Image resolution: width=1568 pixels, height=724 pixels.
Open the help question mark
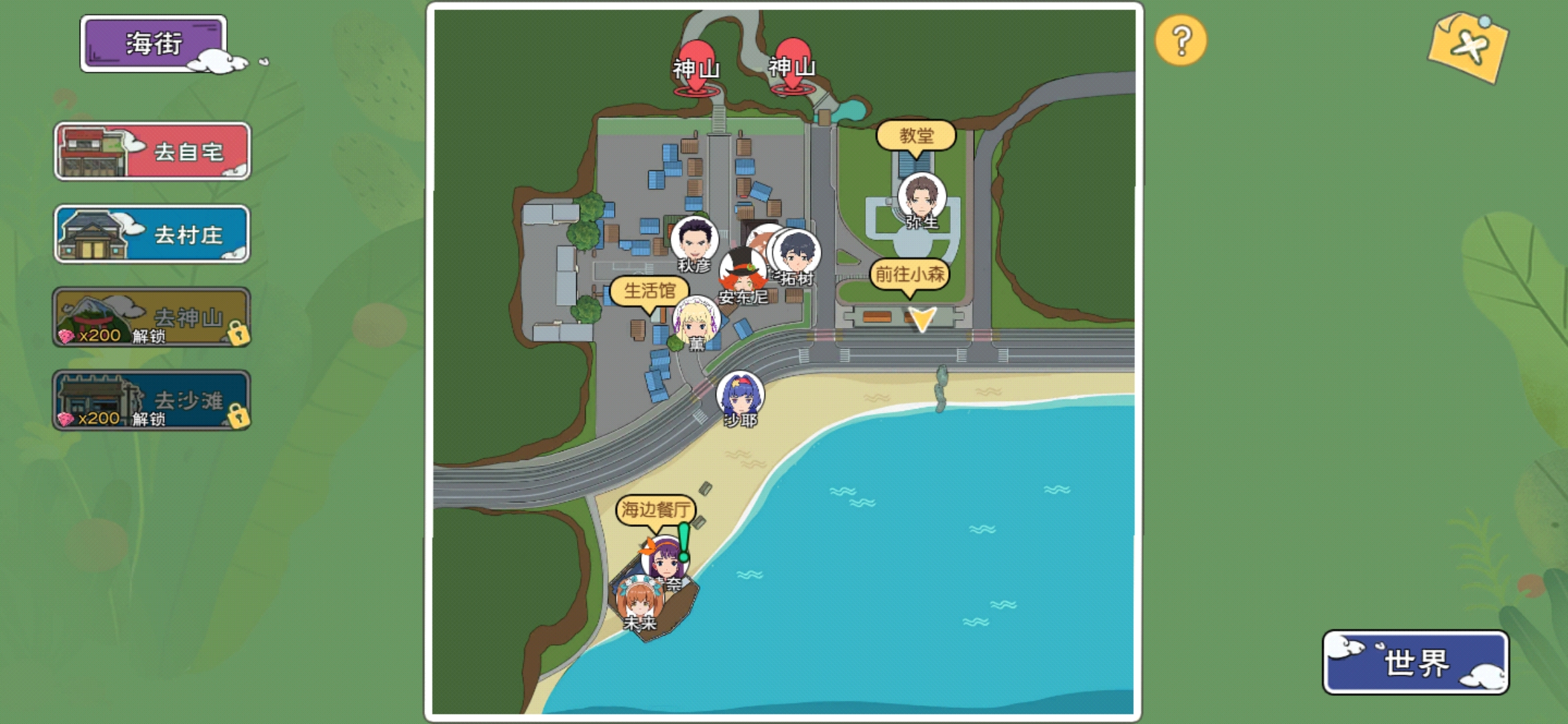[x=1181, y=41]
